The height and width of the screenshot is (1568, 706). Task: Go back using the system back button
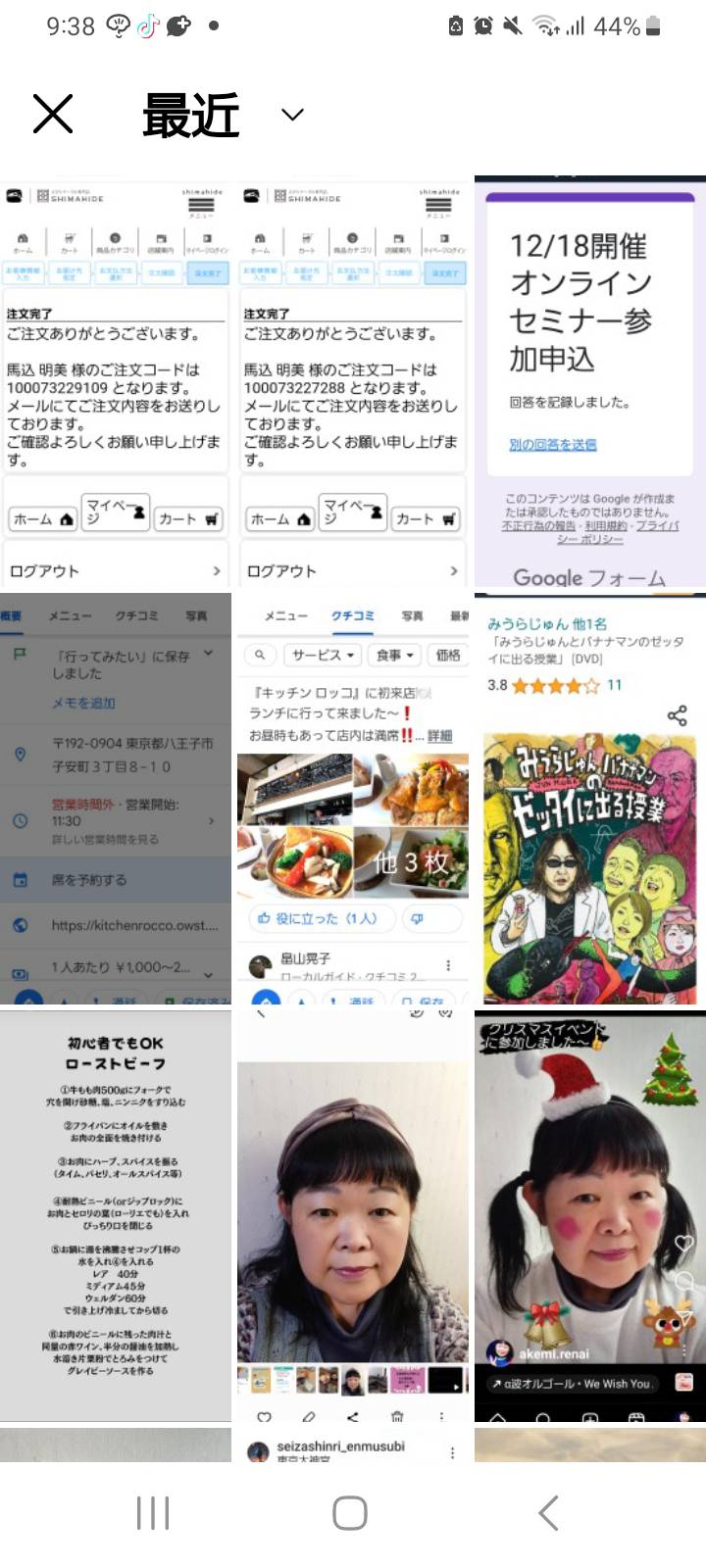[548, 1513]
